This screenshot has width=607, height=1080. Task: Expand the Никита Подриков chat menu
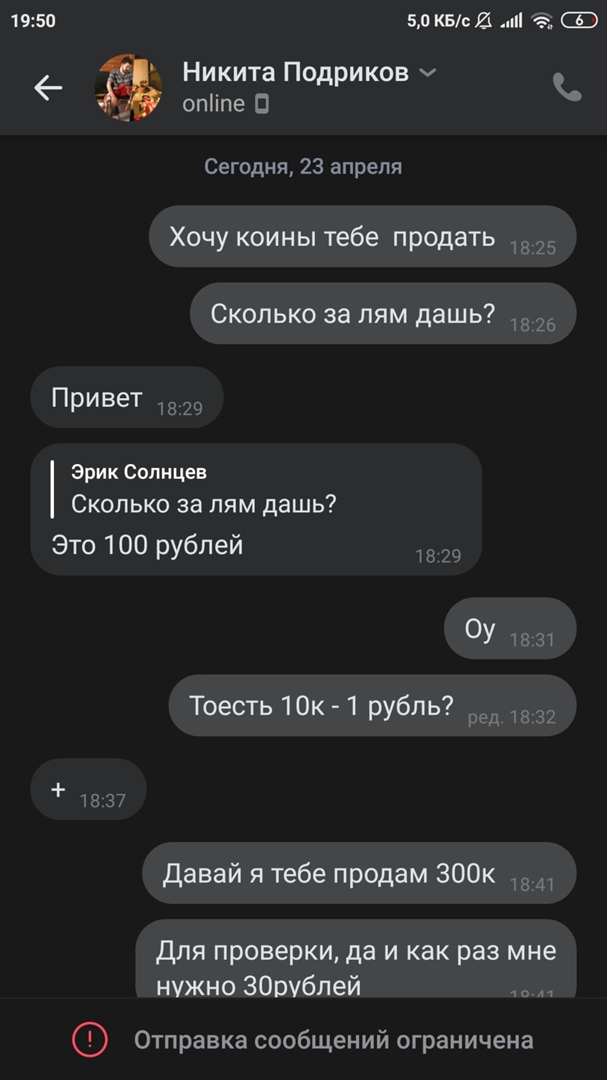click(x=427, y=73)
